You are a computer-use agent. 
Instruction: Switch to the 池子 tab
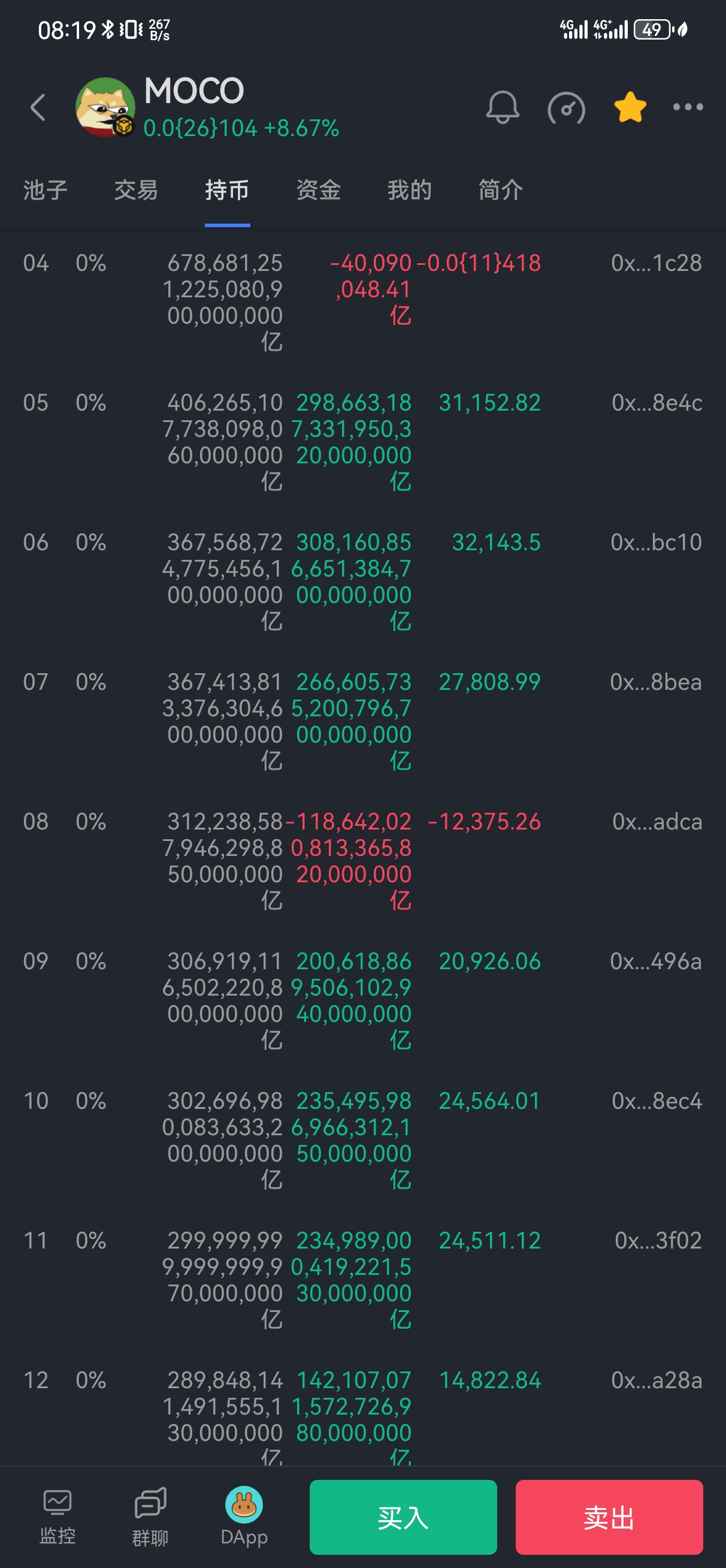45,190
